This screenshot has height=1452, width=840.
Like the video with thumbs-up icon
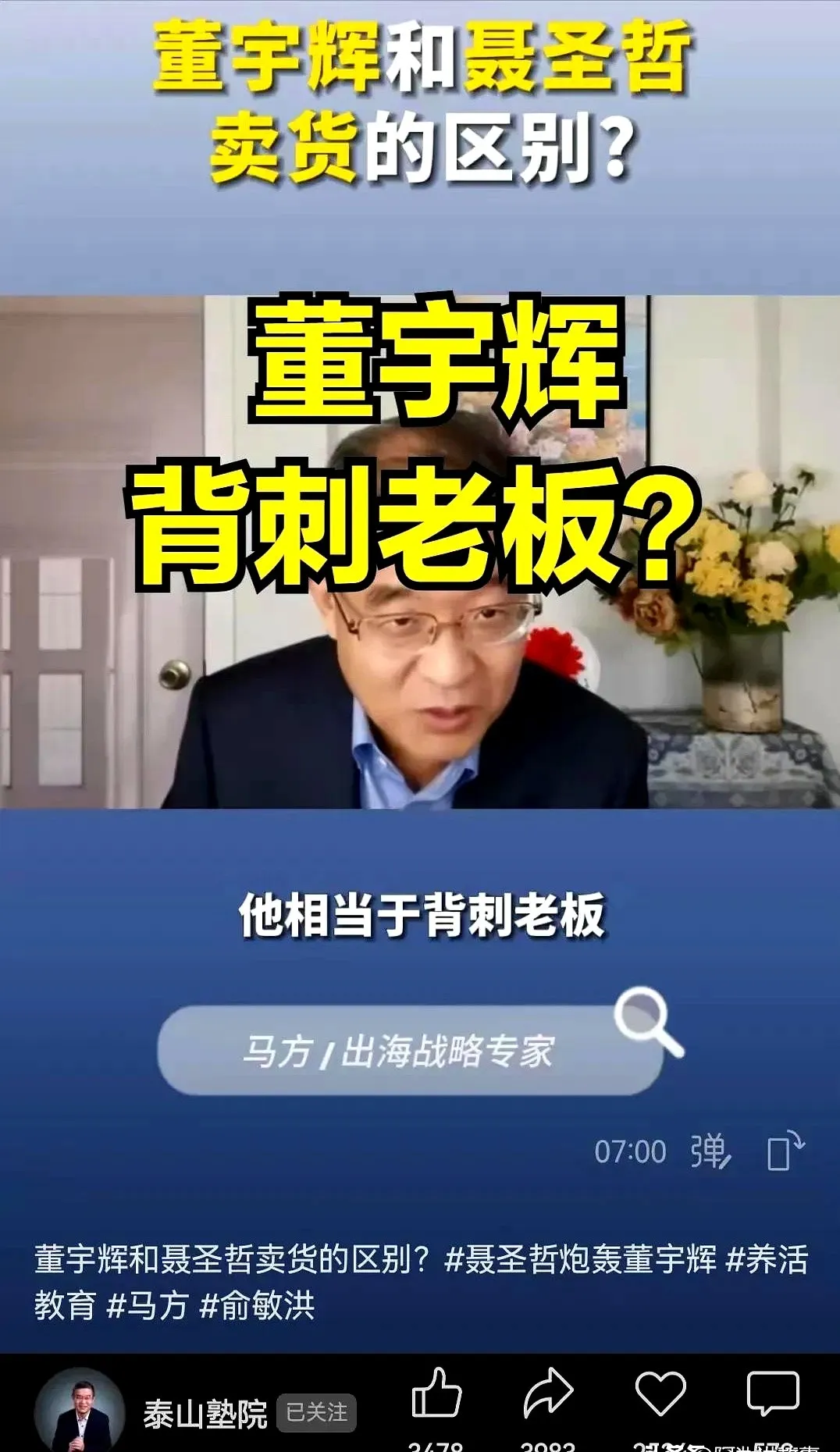pyautogui.click(x=436, y=1394)
